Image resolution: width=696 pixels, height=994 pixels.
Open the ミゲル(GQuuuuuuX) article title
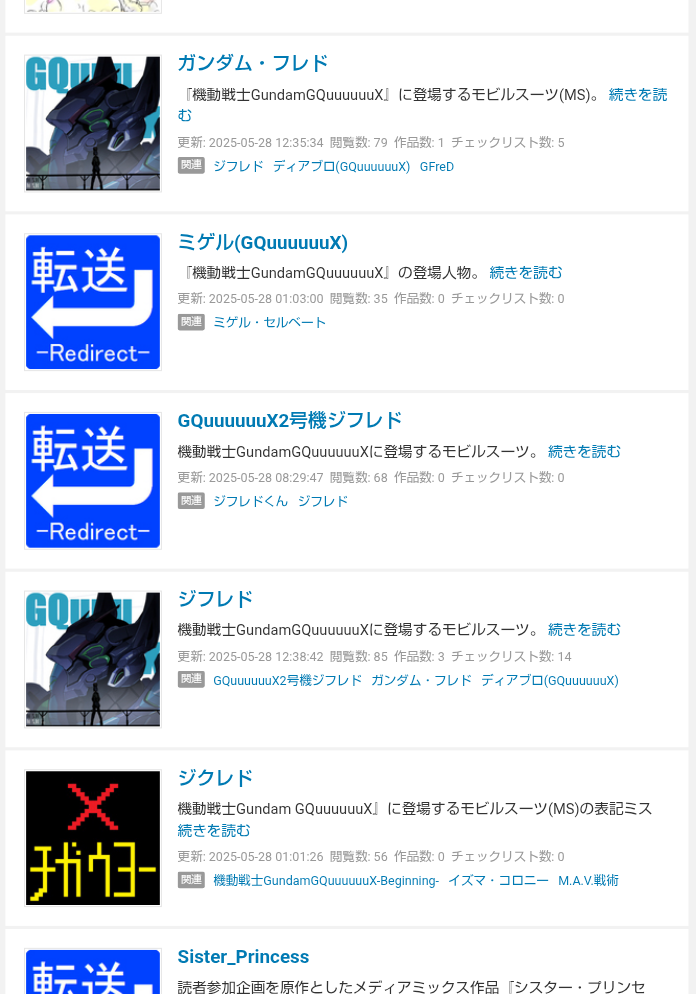(262, 242)
